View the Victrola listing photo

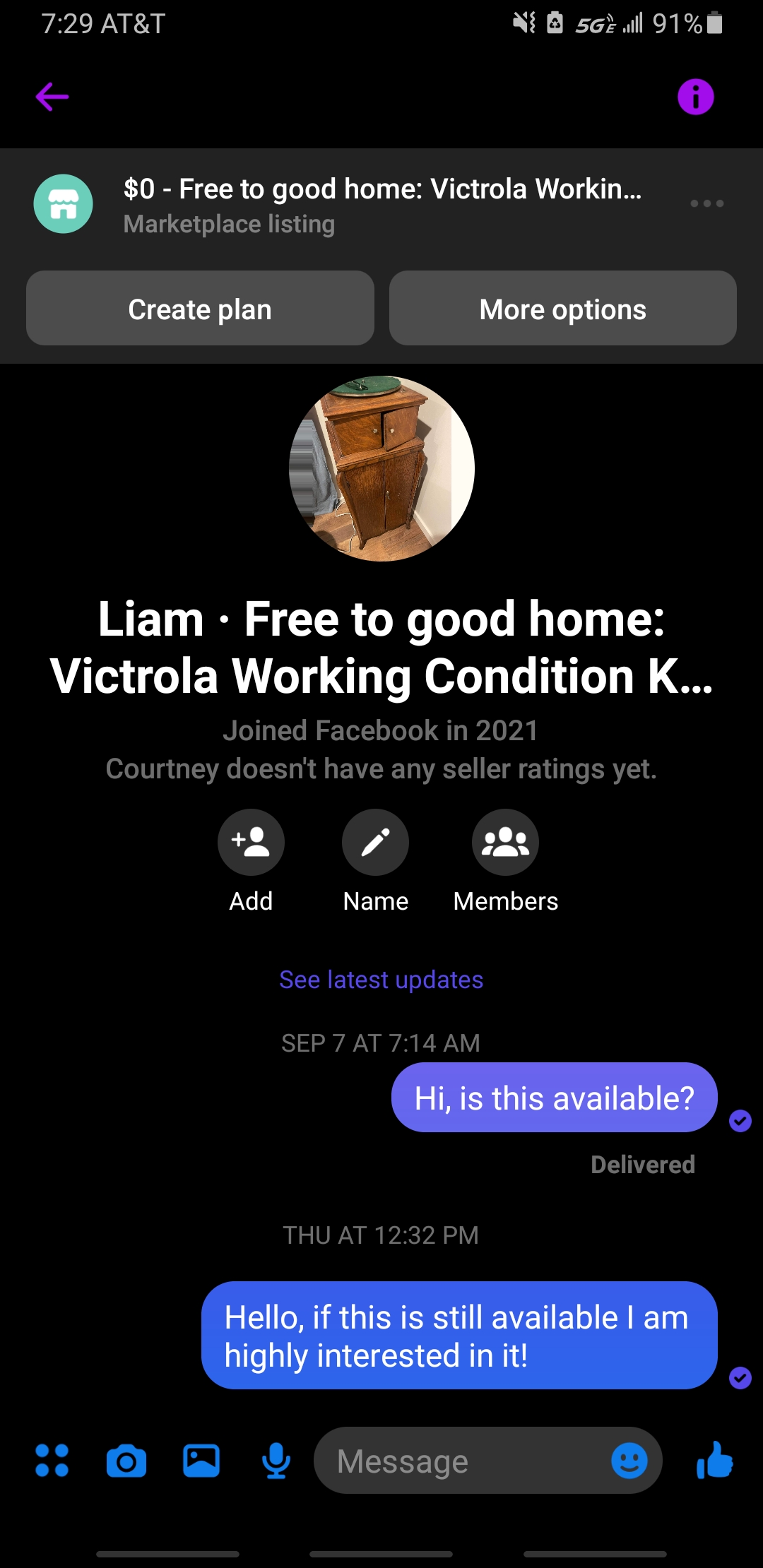[x=381, y=468]
